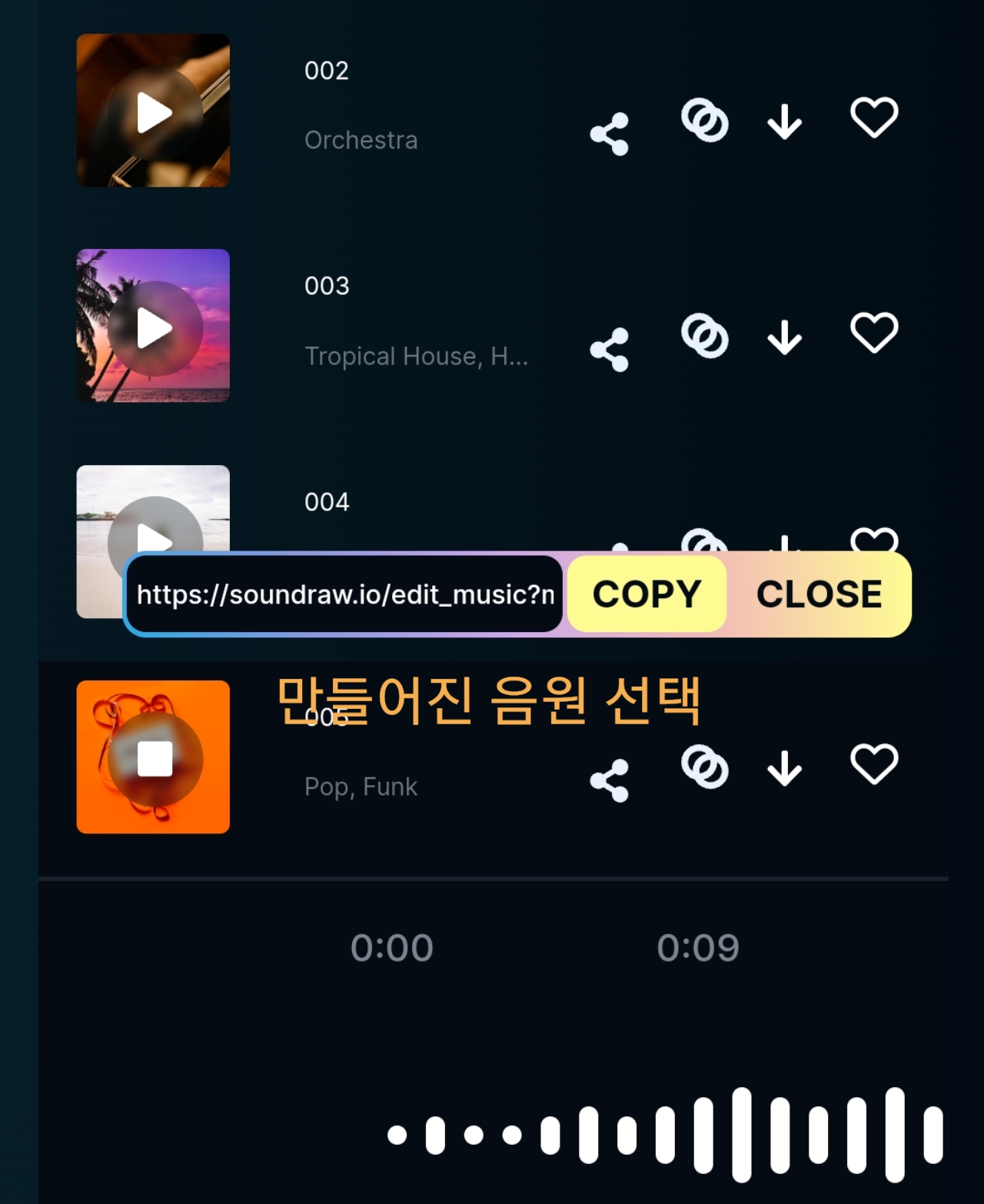Close the share link popup

point(819,594)
